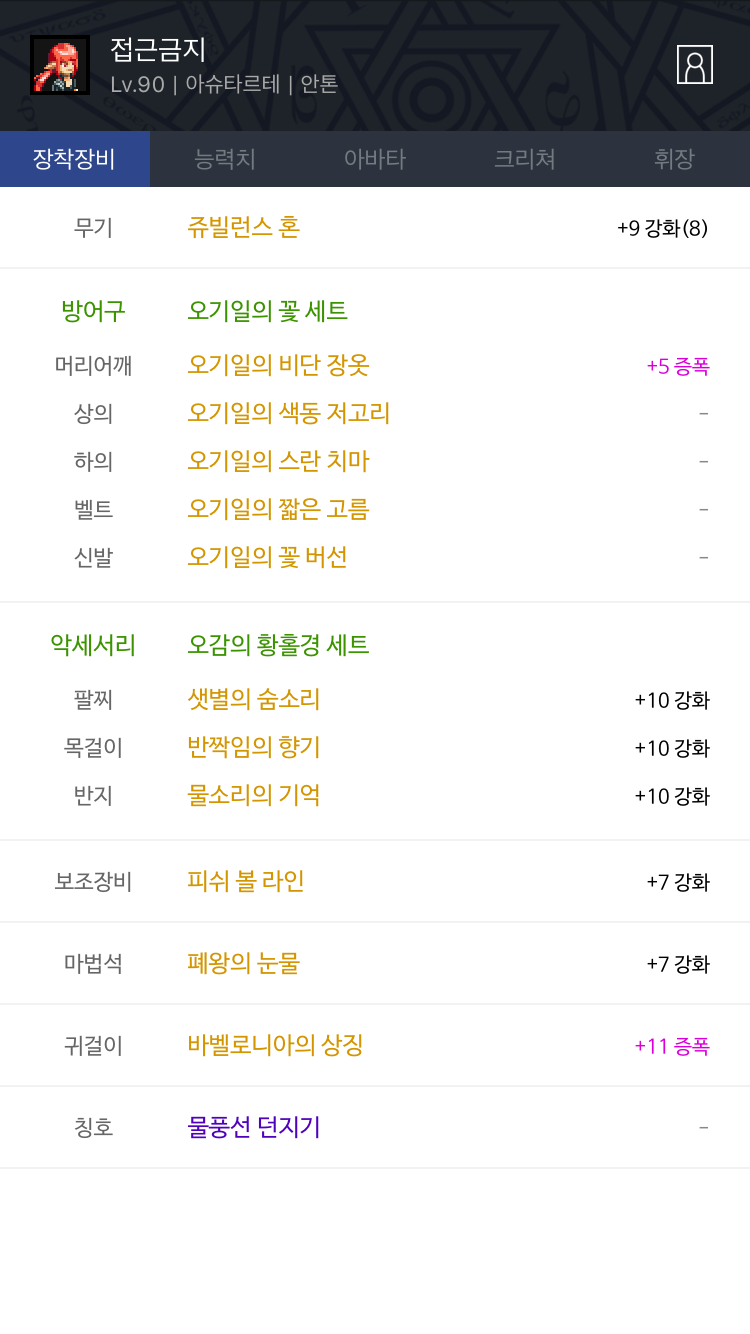Open sub-equipment 피쉬 볼 라인
This screenshot has height=1334, width=750.
[246, 881]
